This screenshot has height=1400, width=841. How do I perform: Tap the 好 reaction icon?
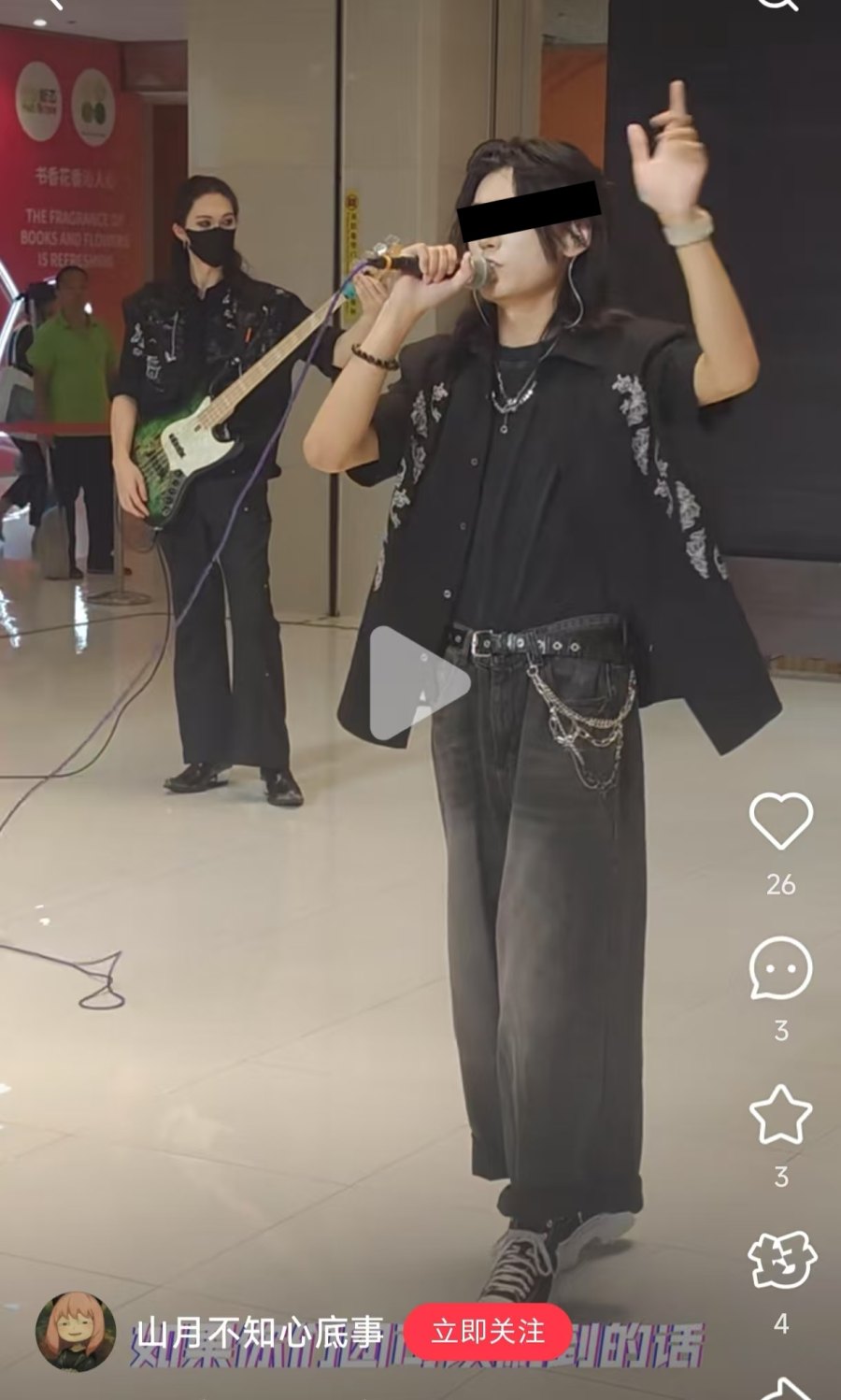click(782, 1261)
